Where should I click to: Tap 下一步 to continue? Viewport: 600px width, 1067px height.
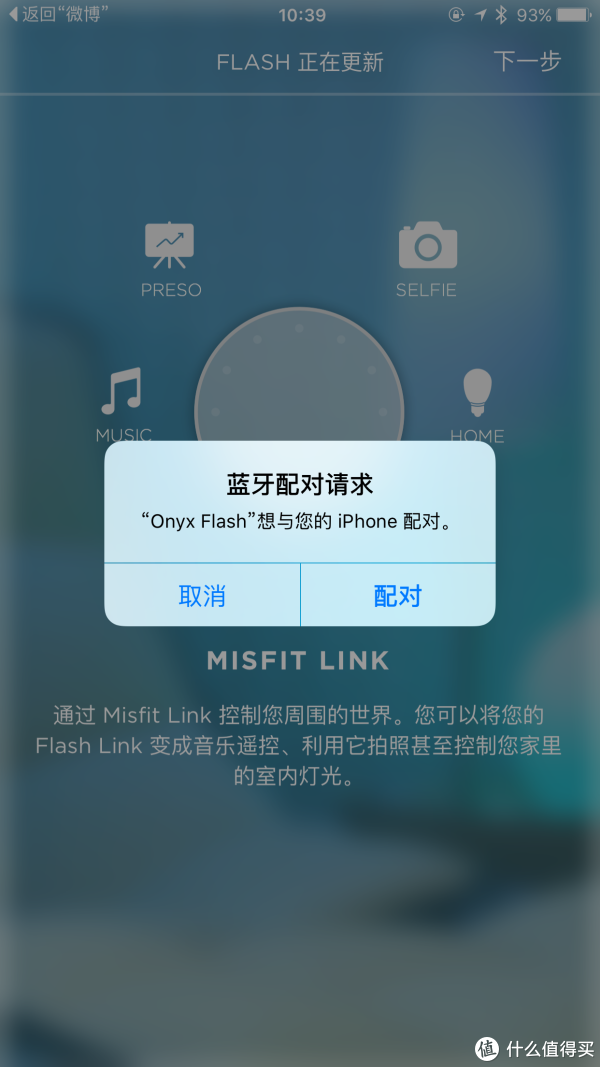point(527,61)
